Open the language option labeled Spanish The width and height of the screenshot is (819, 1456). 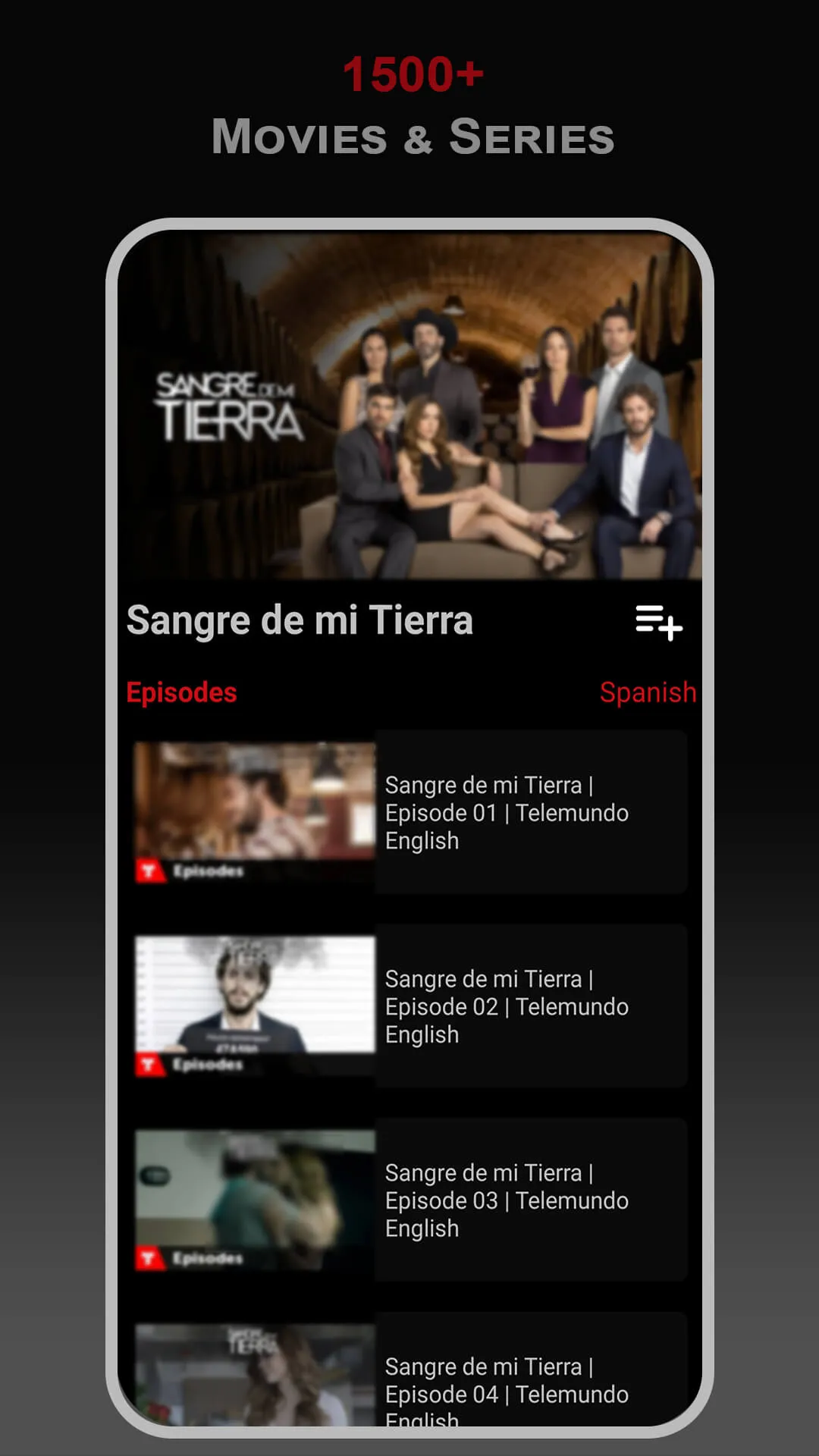[648, 692]
